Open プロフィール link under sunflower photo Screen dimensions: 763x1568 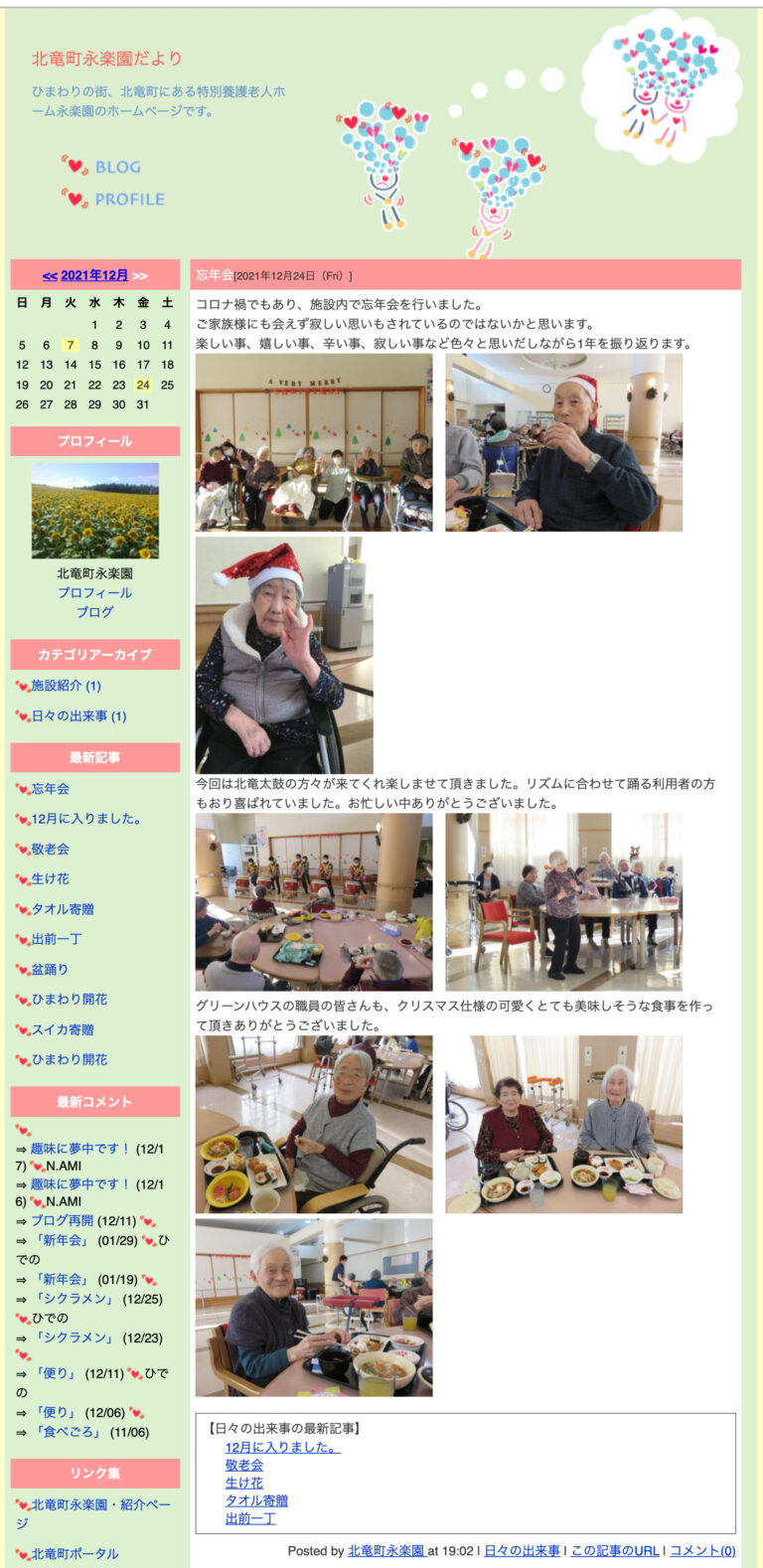click(x=94, y=592)
